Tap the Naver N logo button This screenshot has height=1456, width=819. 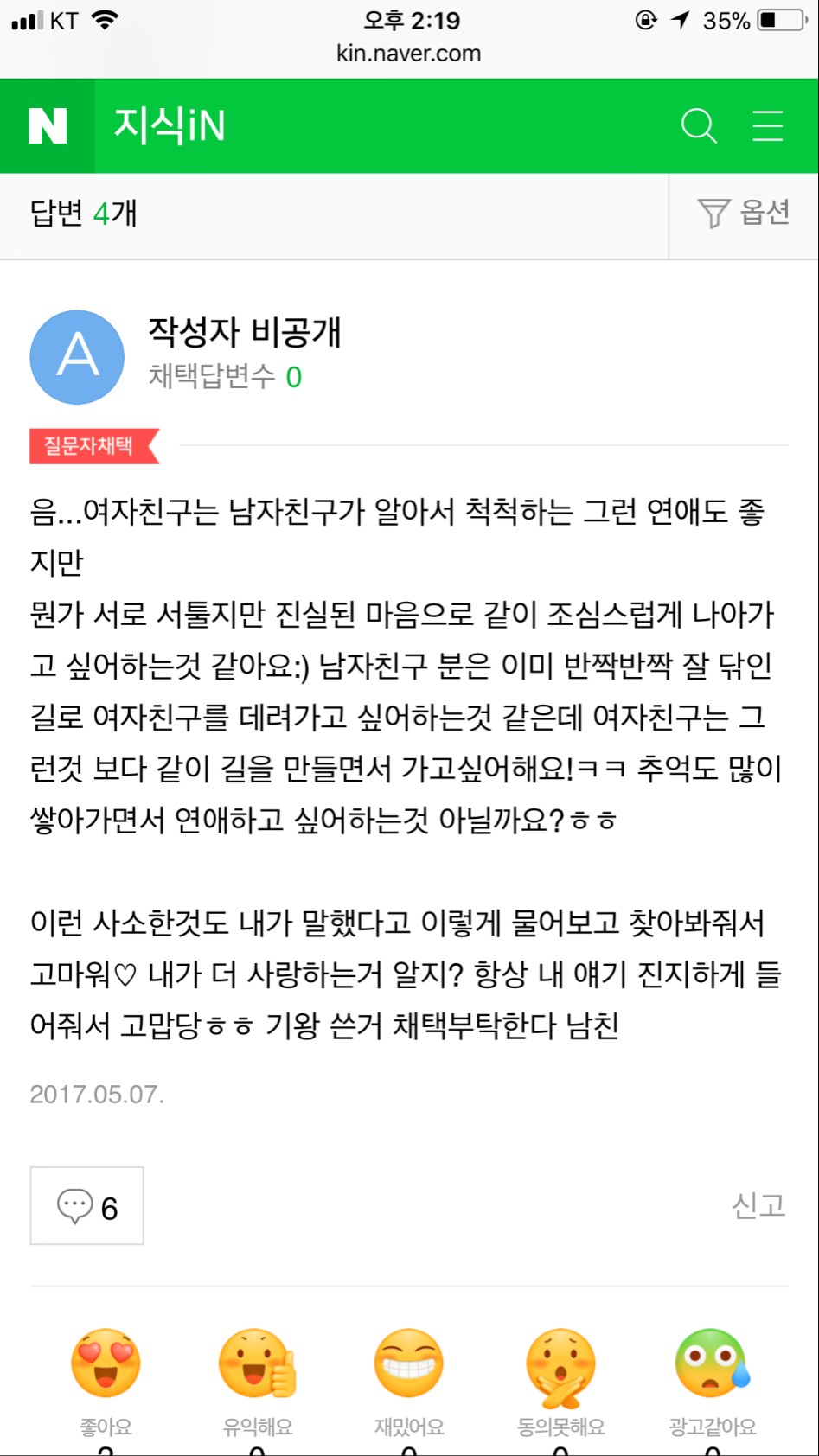point(48,126)
